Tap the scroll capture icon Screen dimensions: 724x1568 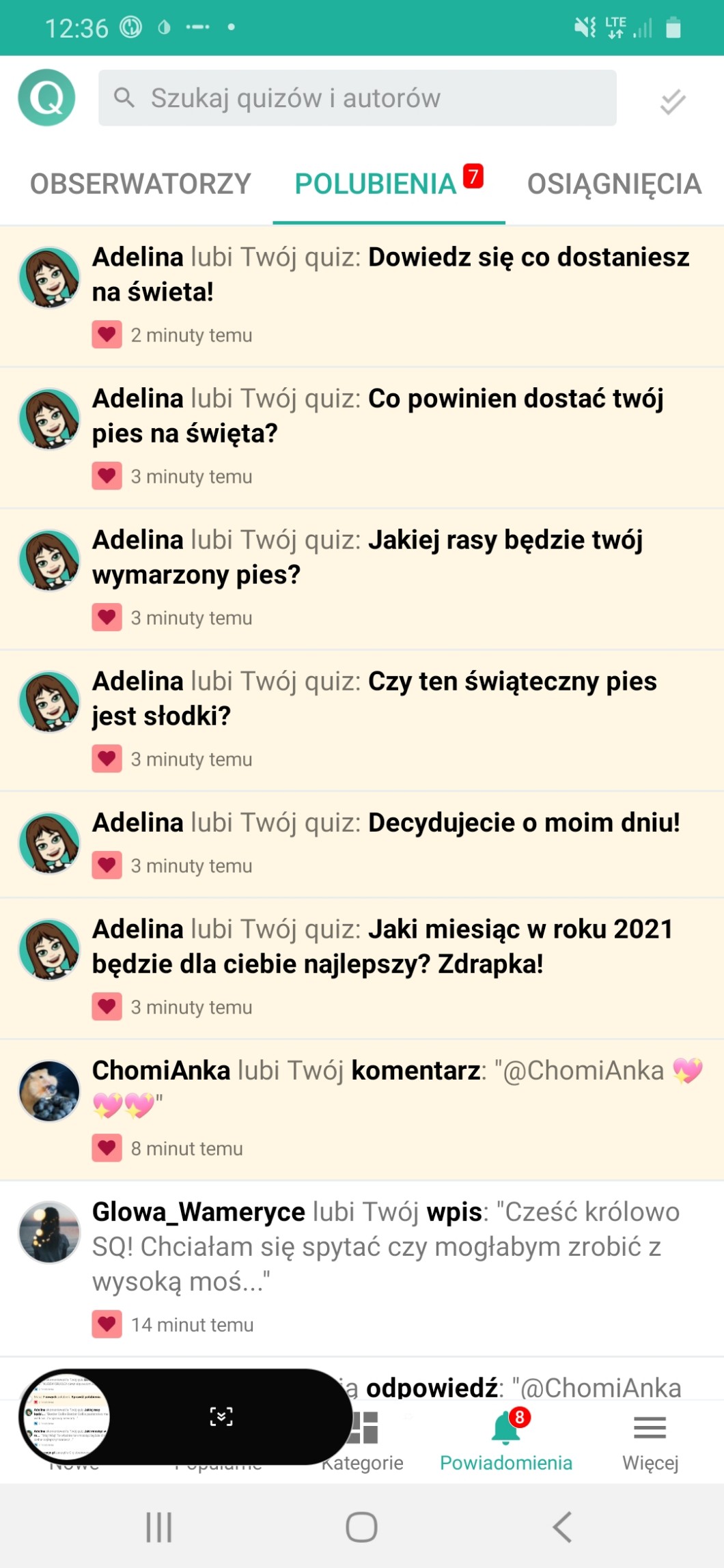coord(221,1417)
